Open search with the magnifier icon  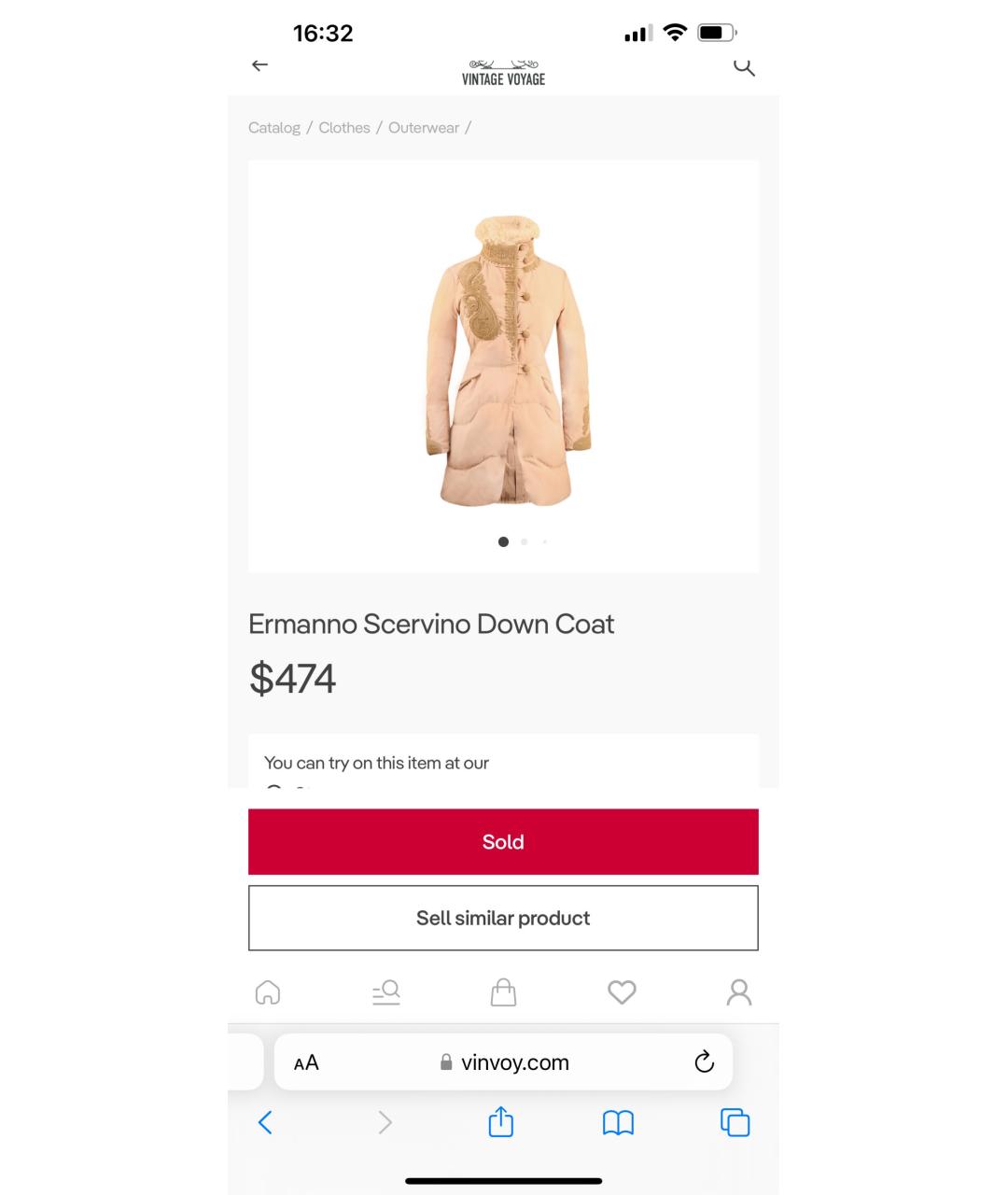pyautogui.click(x=744, y=66)
